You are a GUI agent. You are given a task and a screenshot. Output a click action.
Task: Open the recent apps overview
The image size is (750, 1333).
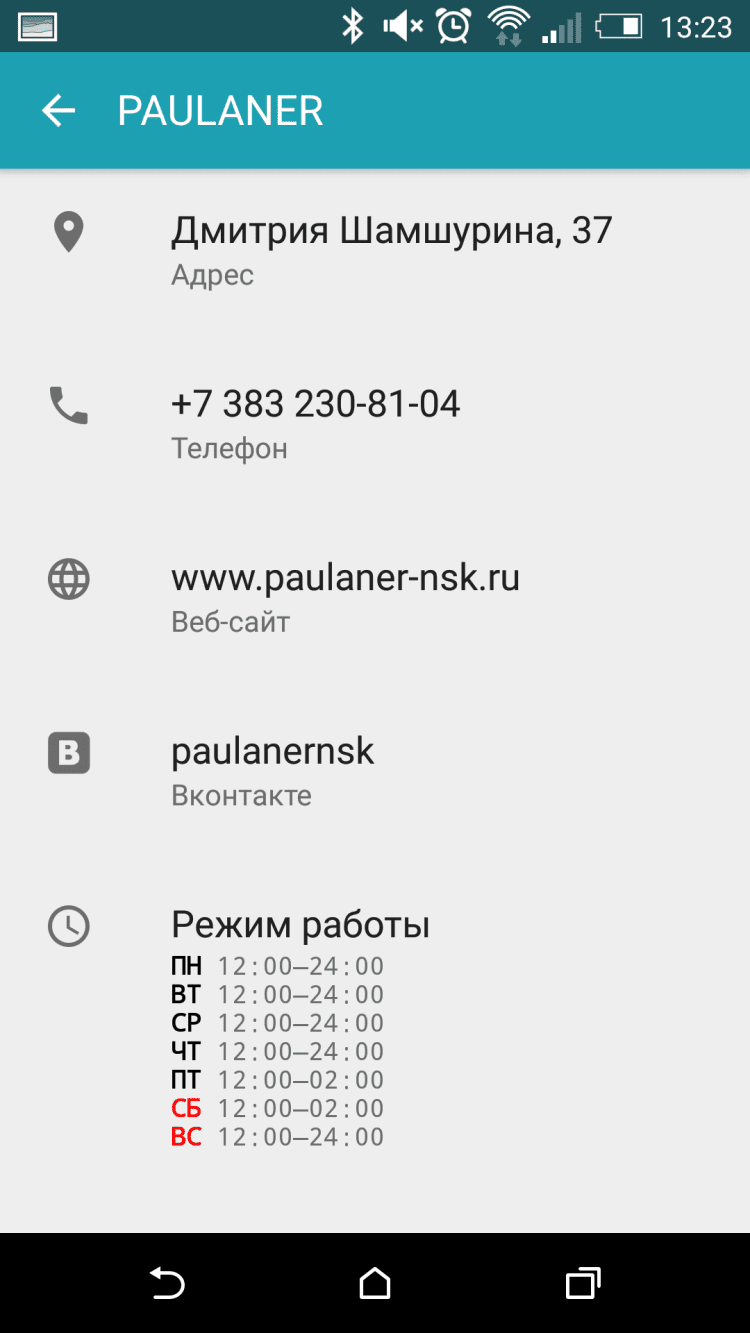(582, 1282)
